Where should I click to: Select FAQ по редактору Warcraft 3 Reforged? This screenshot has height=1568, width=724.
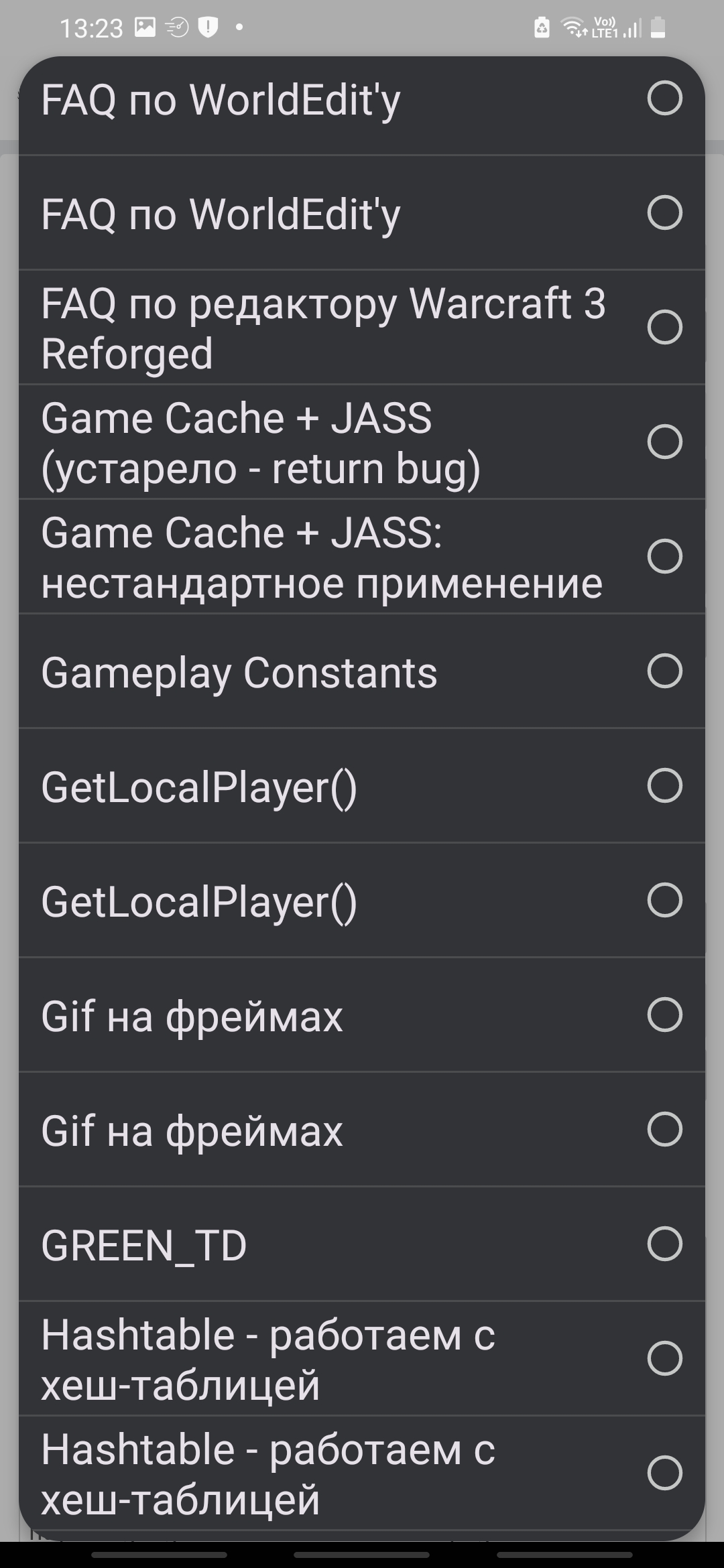(362, 328)
